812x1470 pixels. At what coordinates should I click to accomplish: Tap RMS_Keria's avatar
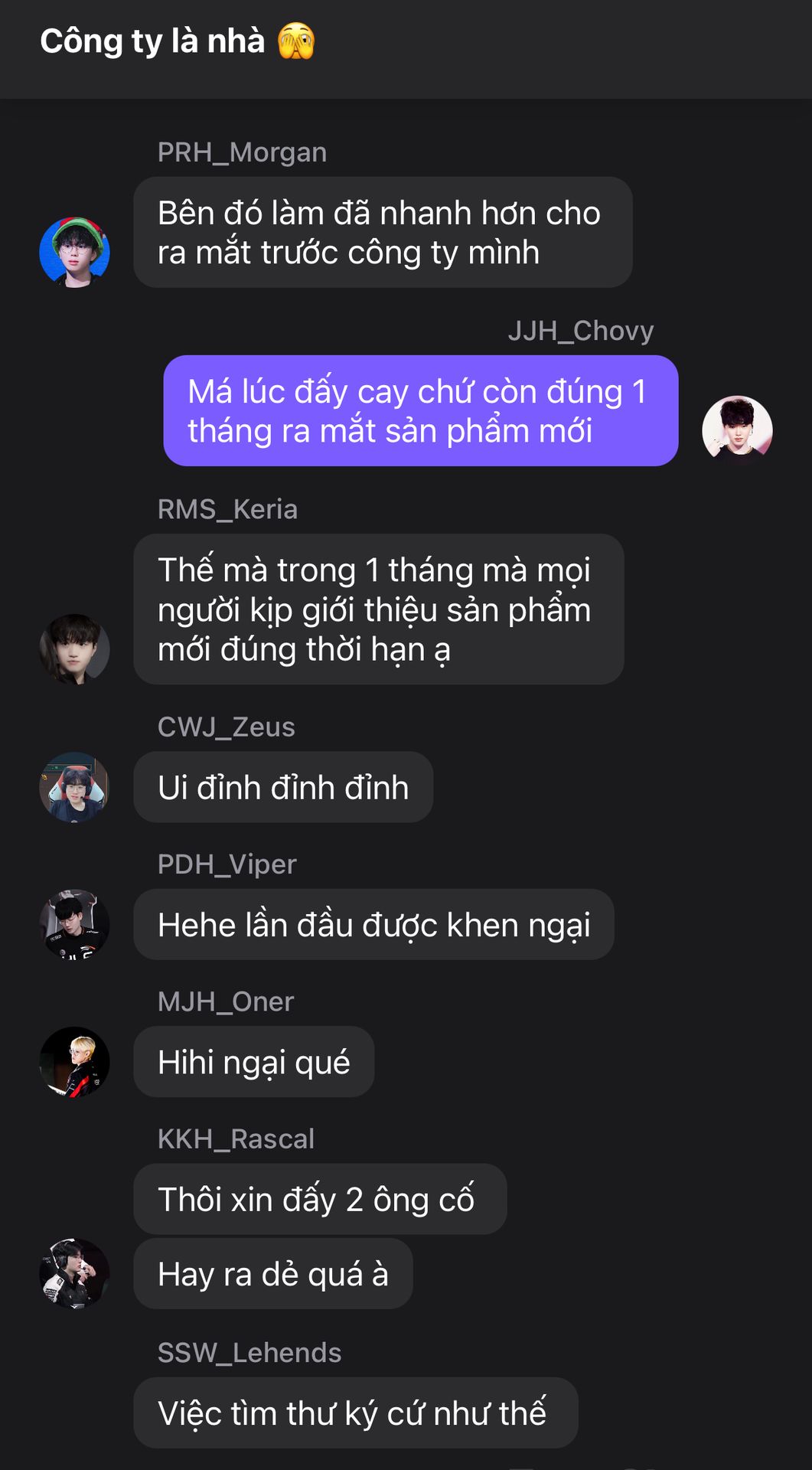coord(74,648)
